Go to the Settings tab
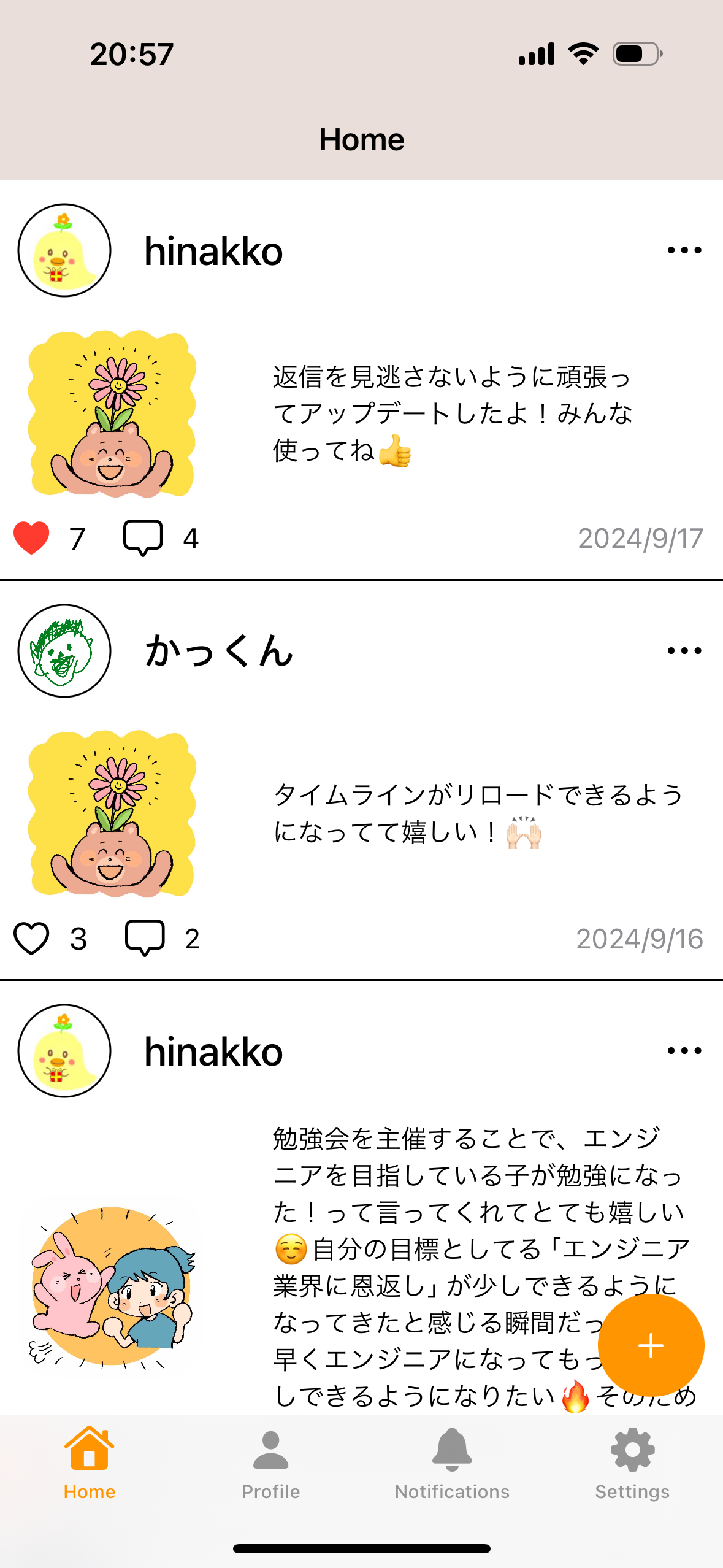723x1568 pixels. [x=632, y=1463]
